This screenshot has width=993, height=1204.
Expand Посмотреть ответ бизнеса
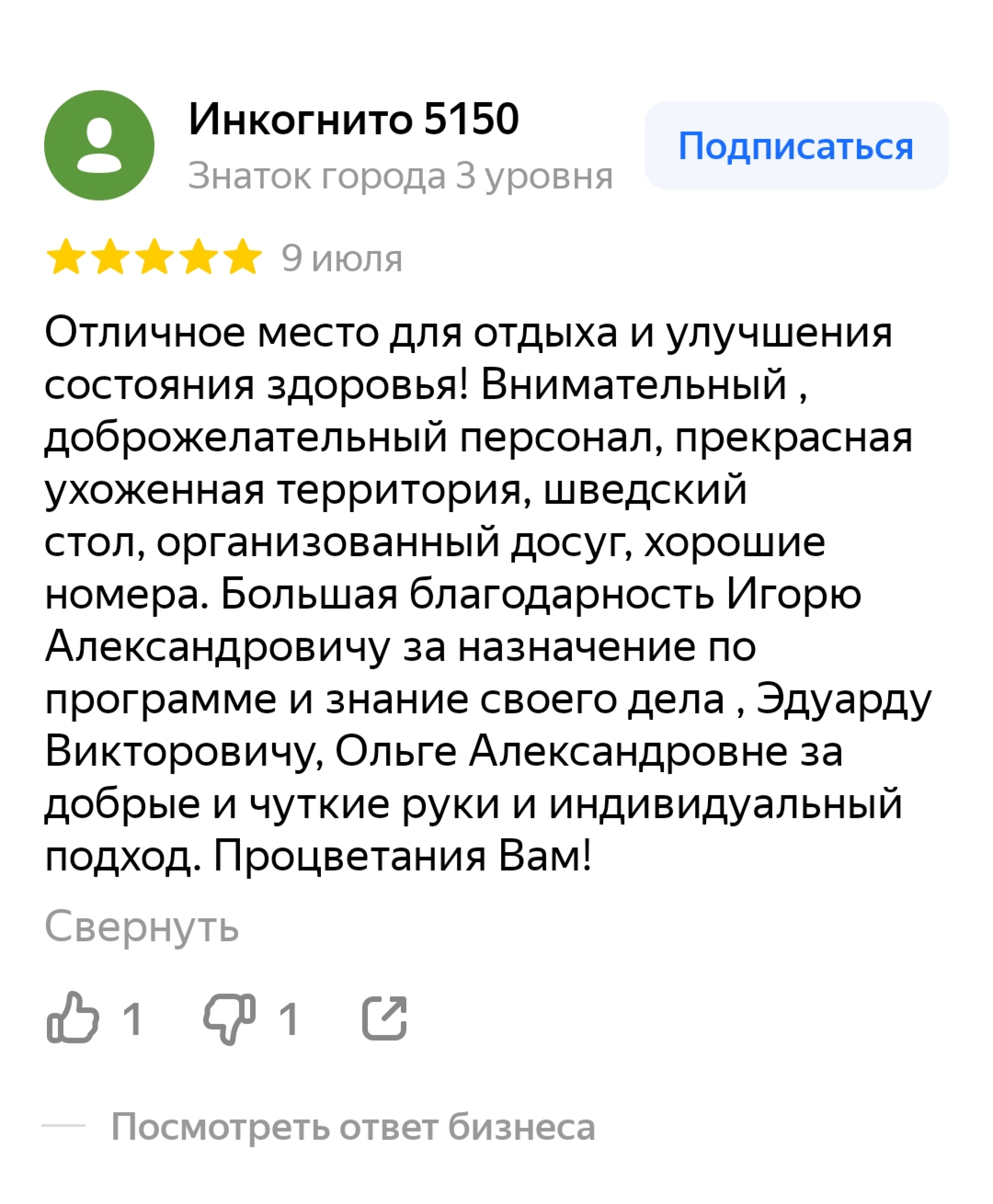353,1127
